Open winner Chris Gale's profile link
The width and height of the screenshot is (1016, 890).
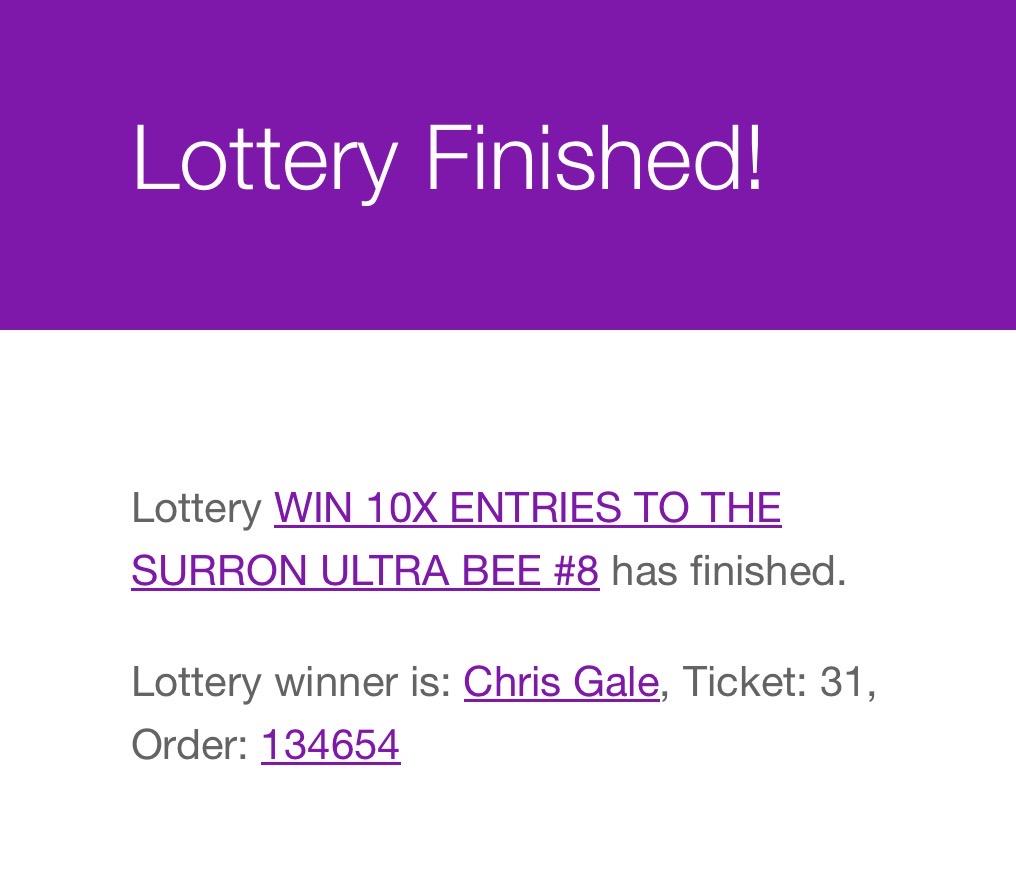pos(561,682)
